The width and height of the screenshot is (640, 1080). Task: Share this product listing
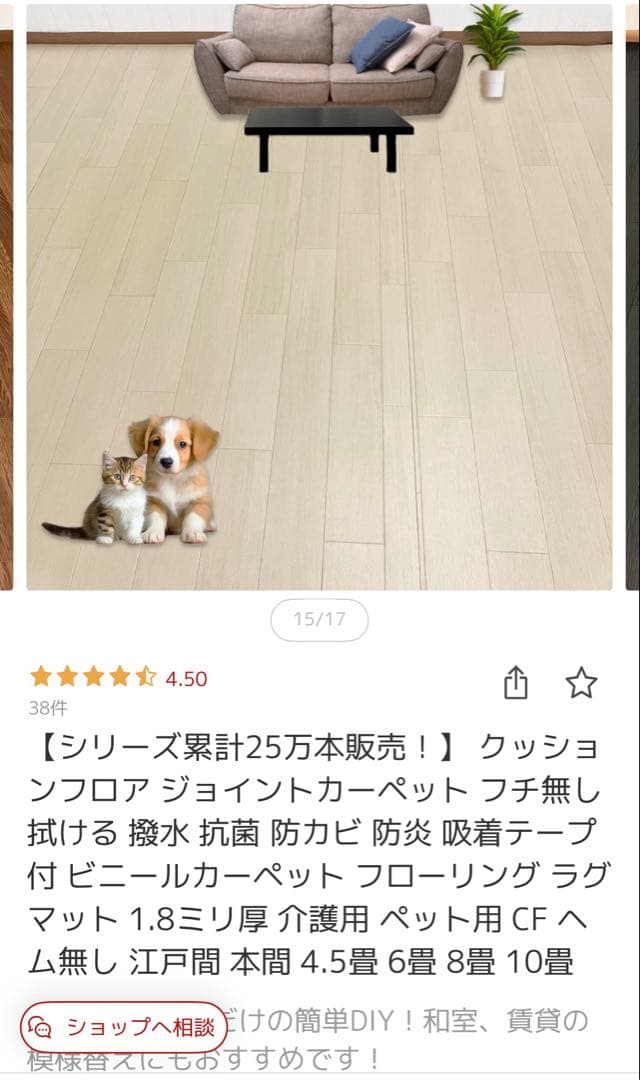[515, 683]
